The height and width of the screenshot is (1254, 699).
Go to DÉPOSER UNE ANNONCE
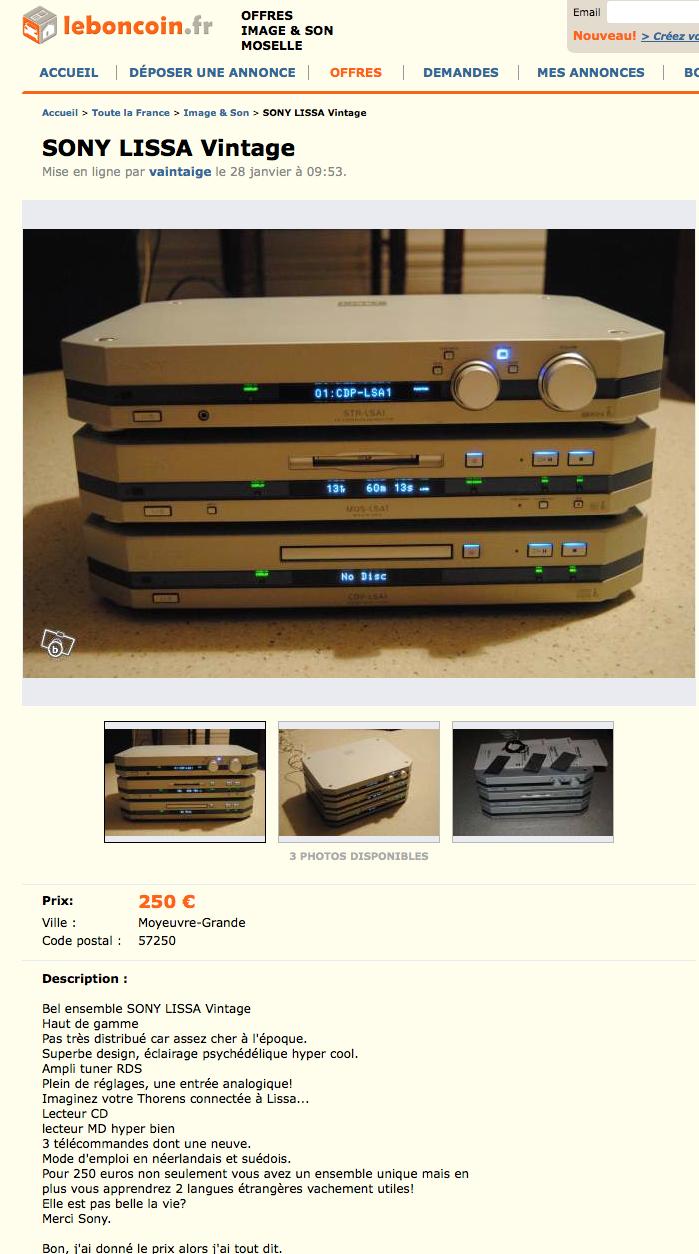point(212,72)
